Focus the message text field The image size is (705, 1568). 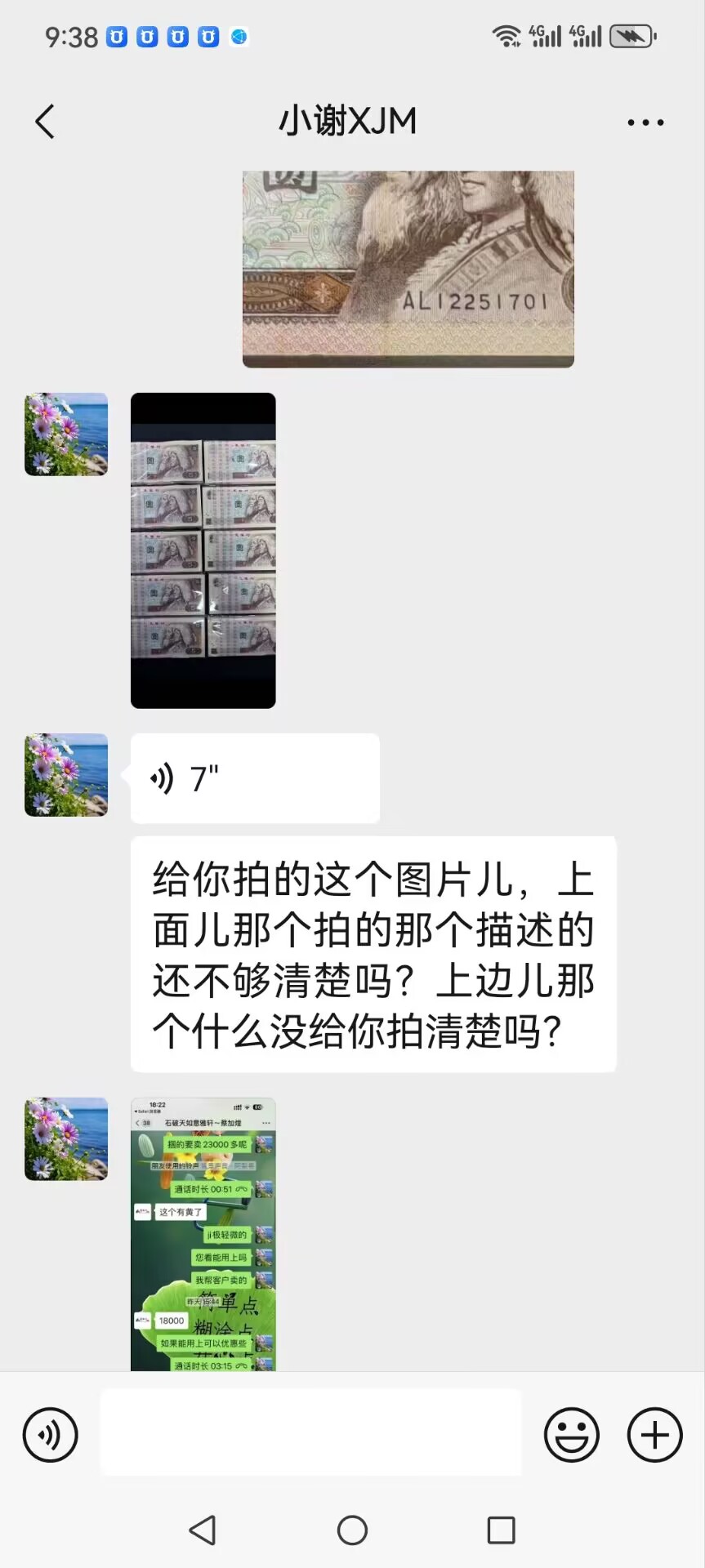coord(310,1433)
